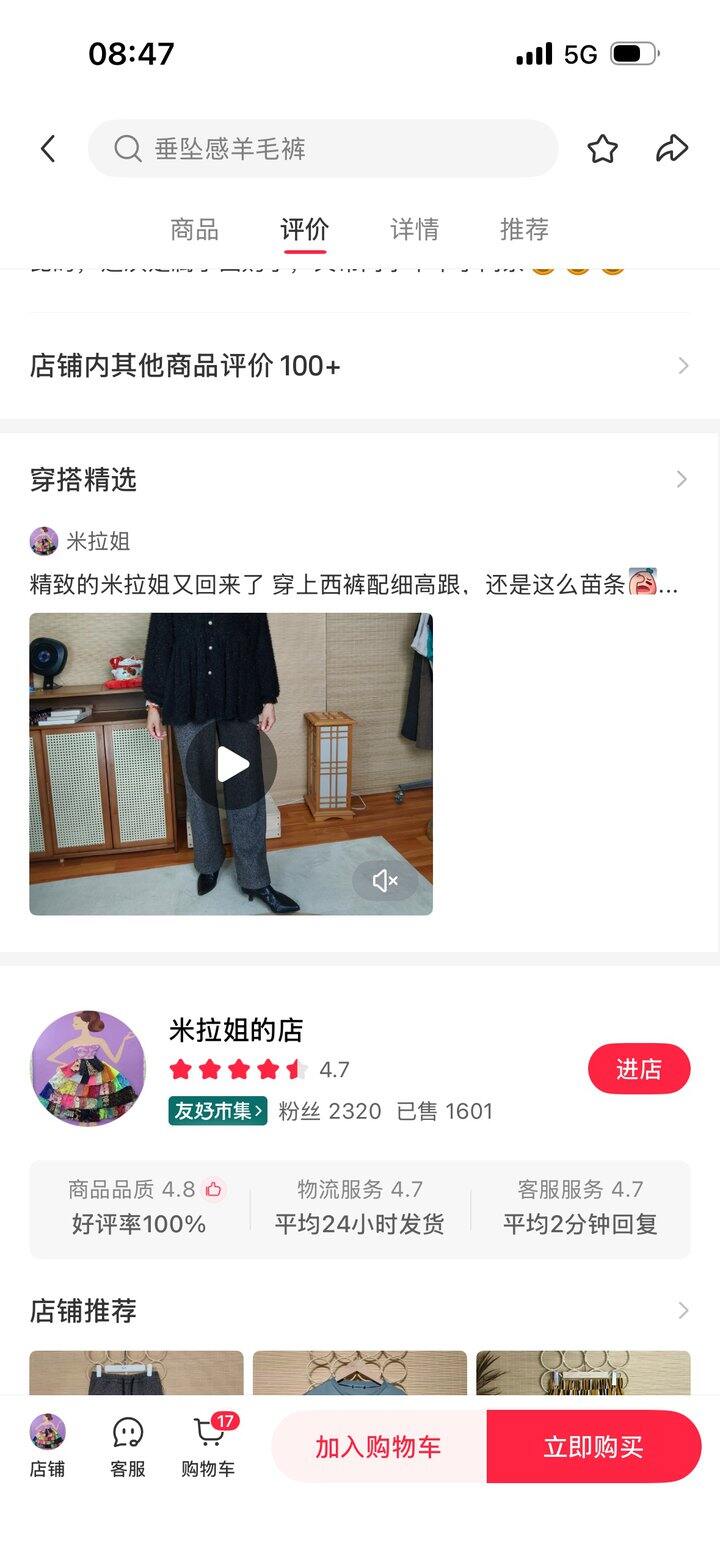Screen dimensions: 720x1560
Task: Expand the 穿搭精选 section
Action: click(x=682, y=480)
